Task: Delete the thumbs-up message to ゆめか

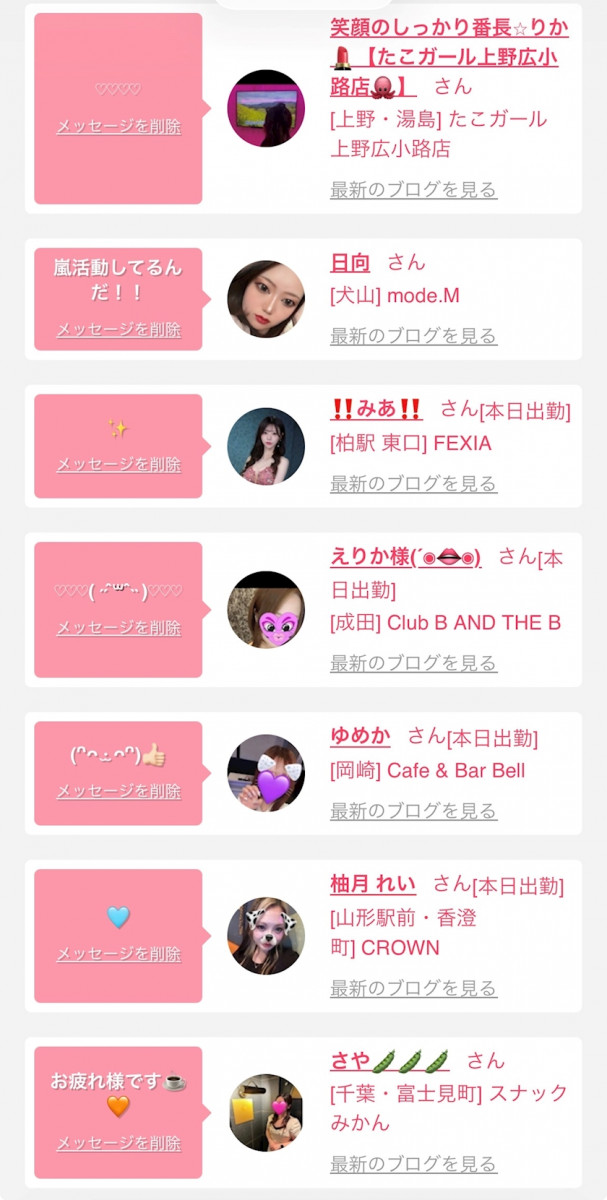Action: [118, 791]
